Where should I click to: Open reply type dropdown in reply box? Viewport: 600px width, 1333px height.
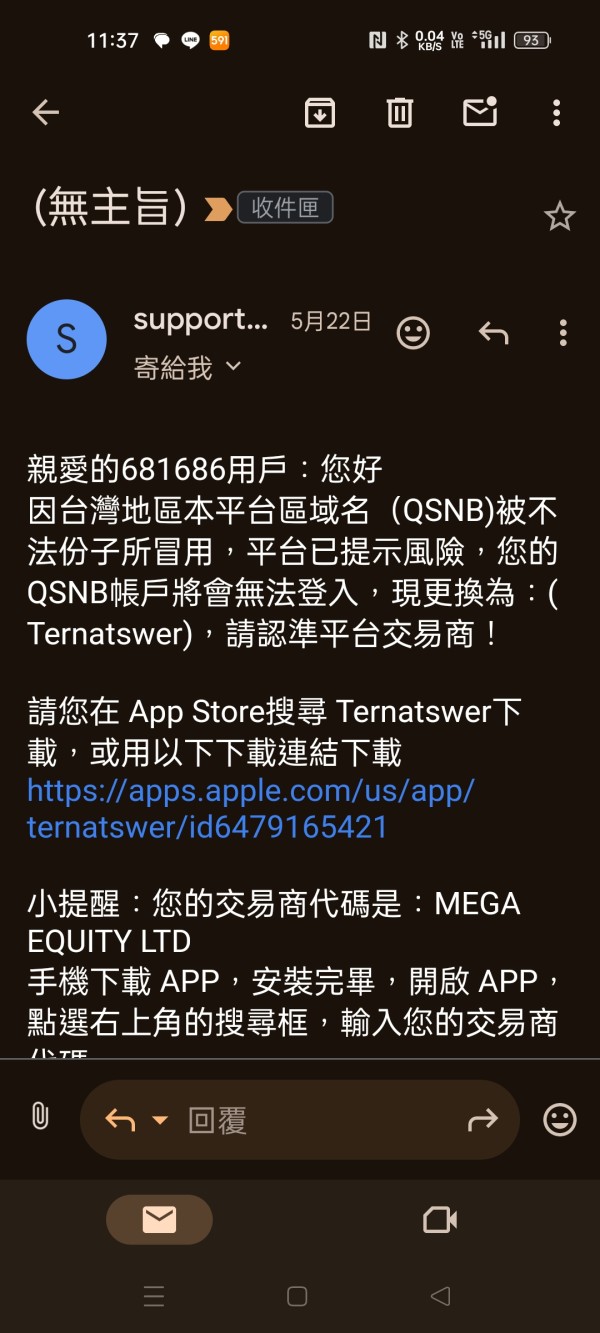pyautogui.click(x=159, y=1120)
